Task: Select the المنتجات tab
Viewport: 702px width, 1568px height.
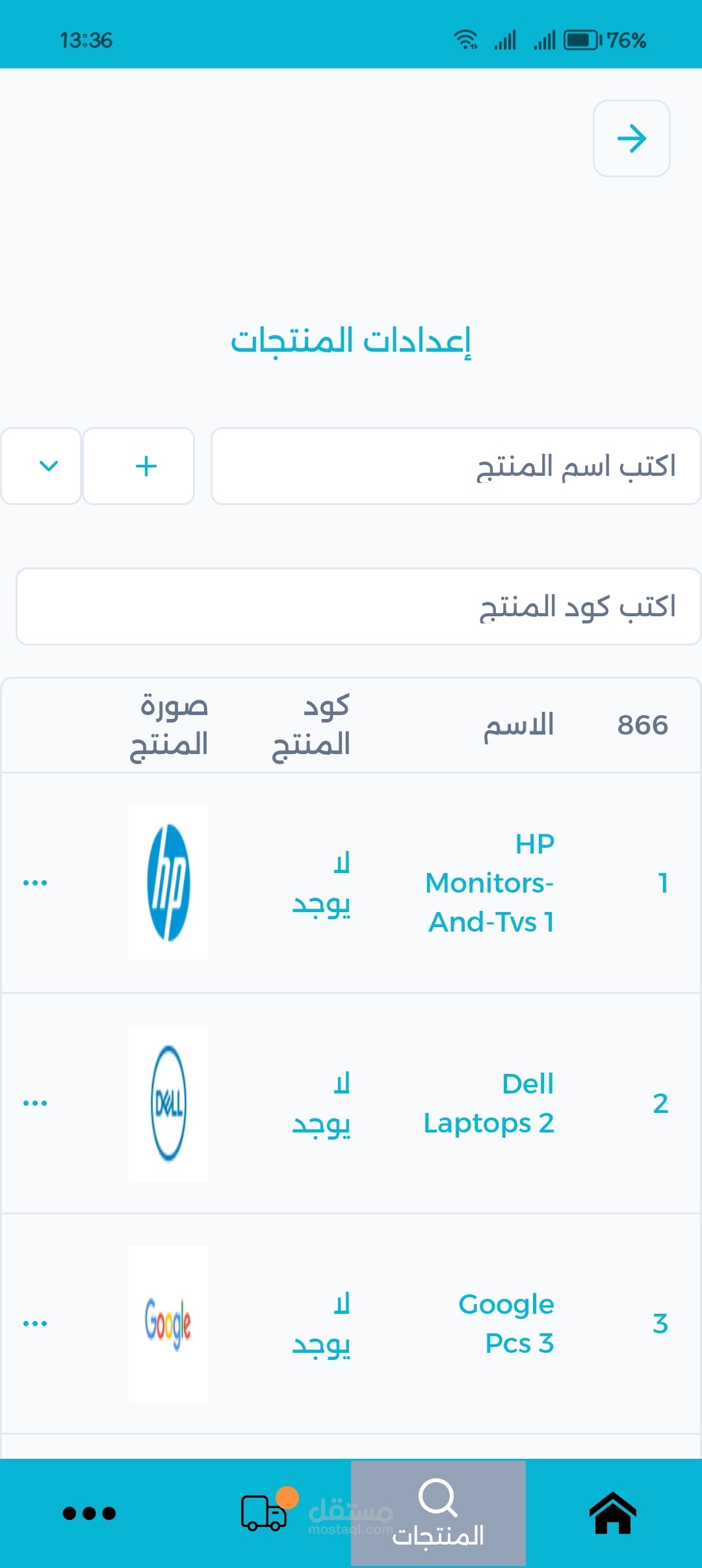Action: (x=438, y=1513)
